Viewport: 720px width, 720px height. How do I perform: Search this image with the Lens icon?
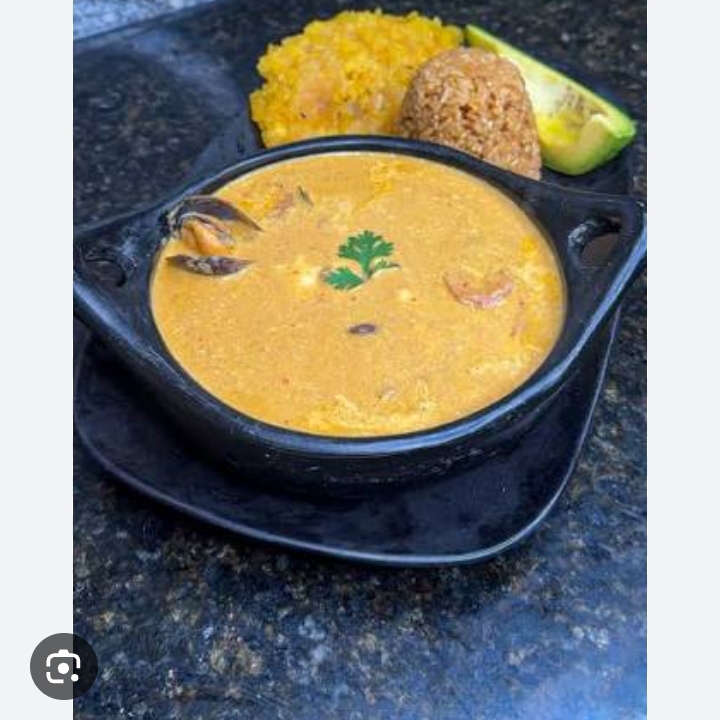[x=64, y=666]
